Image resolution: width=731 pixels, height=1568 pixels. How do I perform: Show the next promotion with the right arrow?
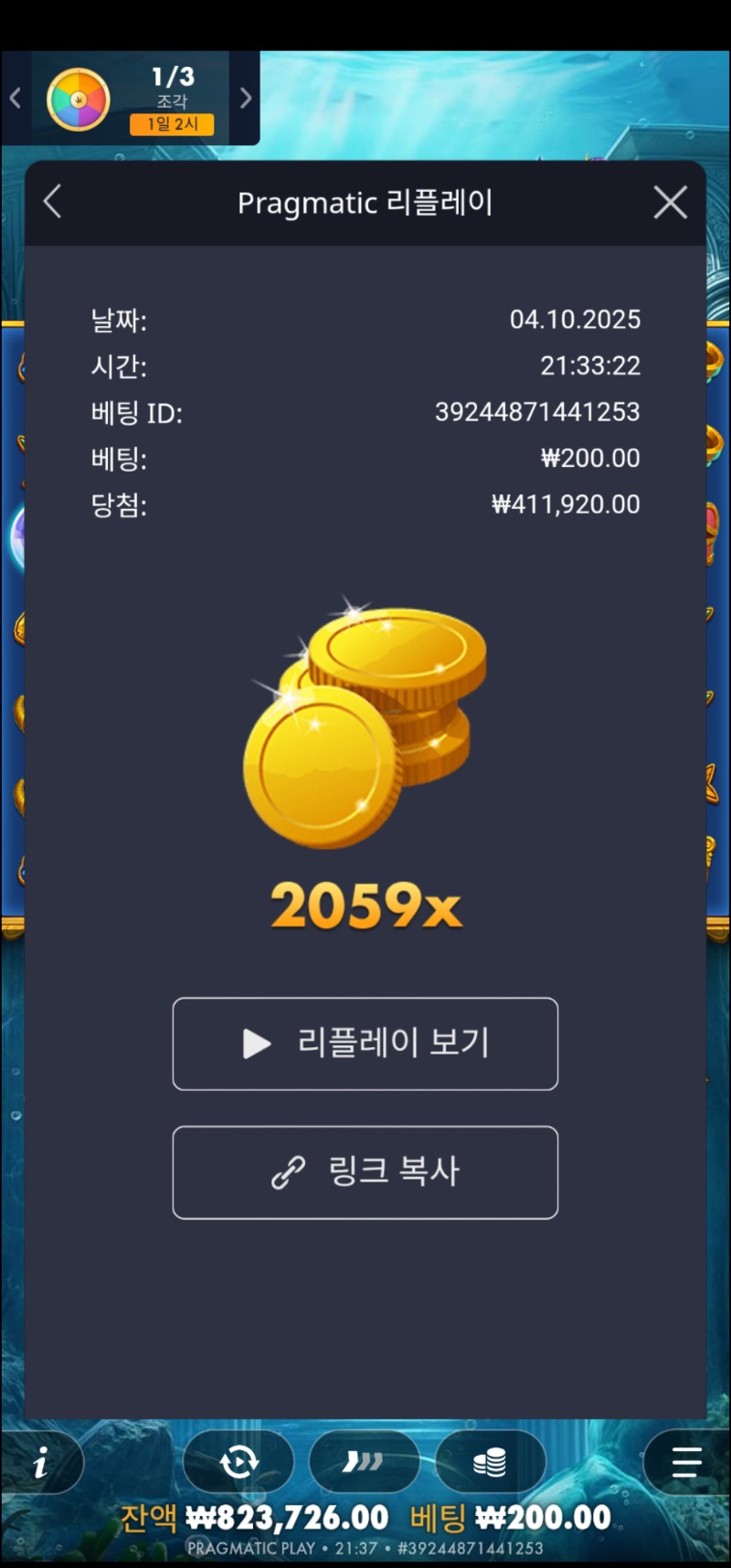(245, 98)
